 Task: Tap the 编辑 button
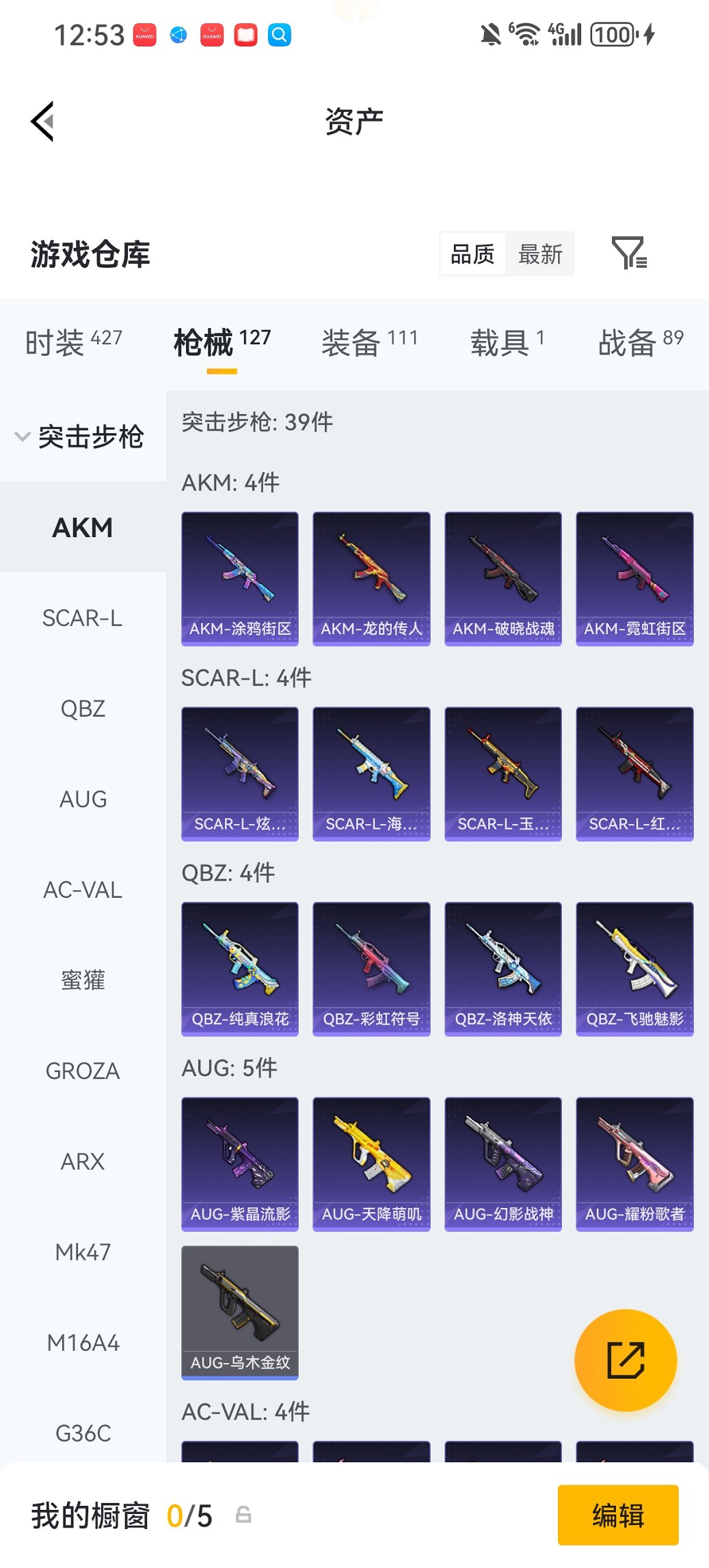(617, 1515)
